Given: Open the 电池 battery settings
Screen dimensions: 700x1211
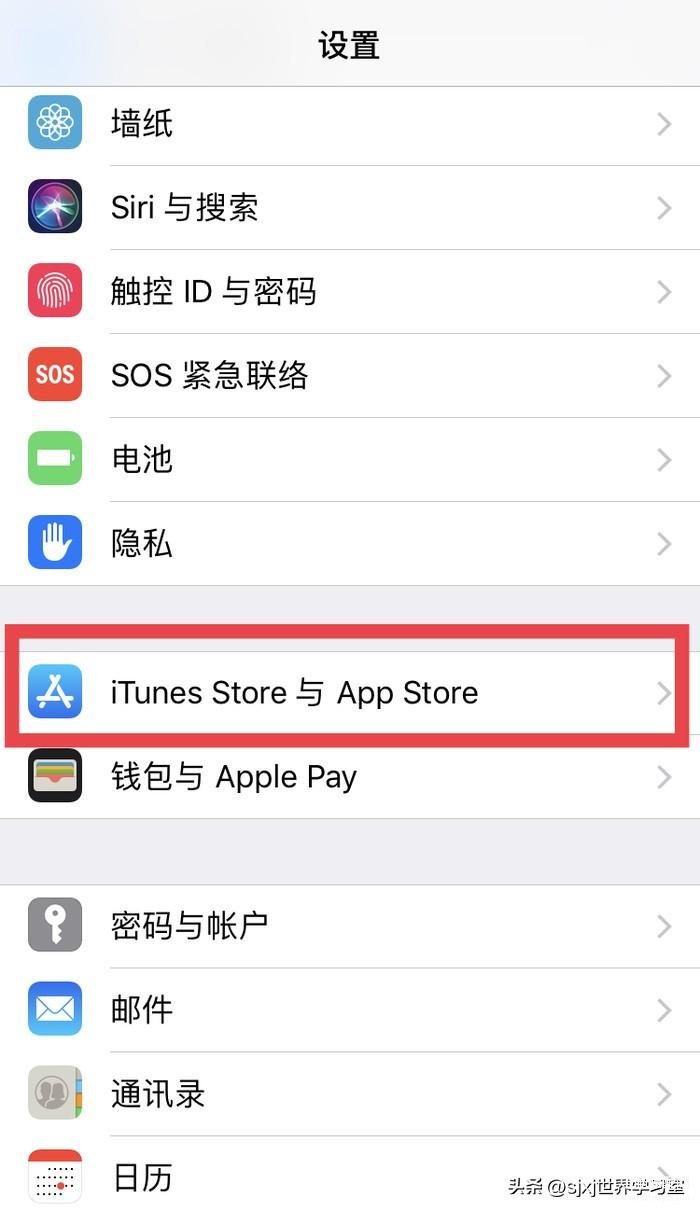Looking at the screenshot, I should tap(350, 460).
